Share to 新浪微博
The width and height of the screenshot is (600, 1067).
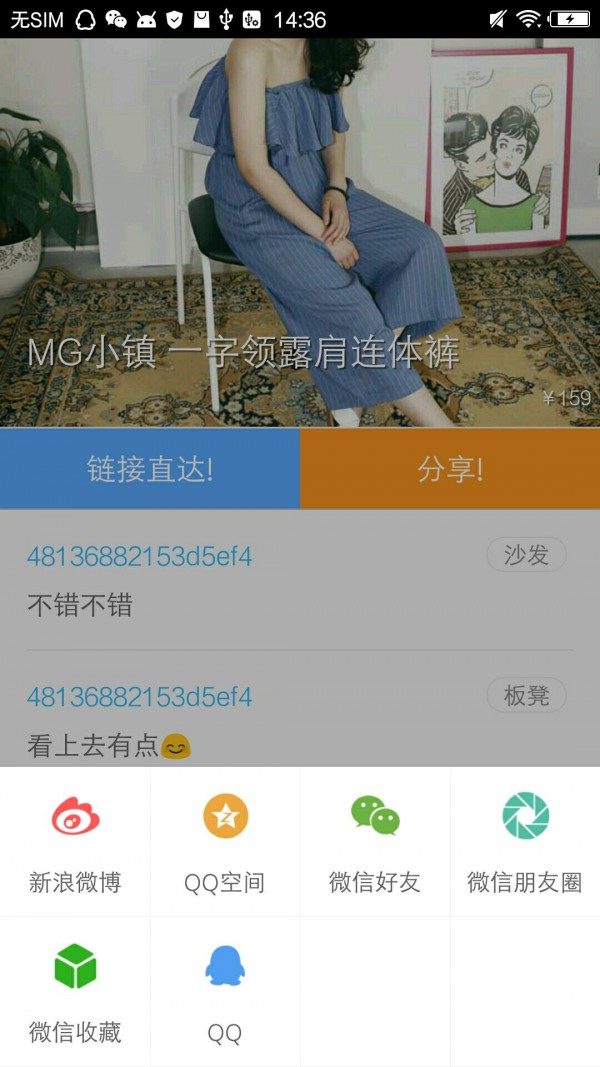tap(75, 841)
